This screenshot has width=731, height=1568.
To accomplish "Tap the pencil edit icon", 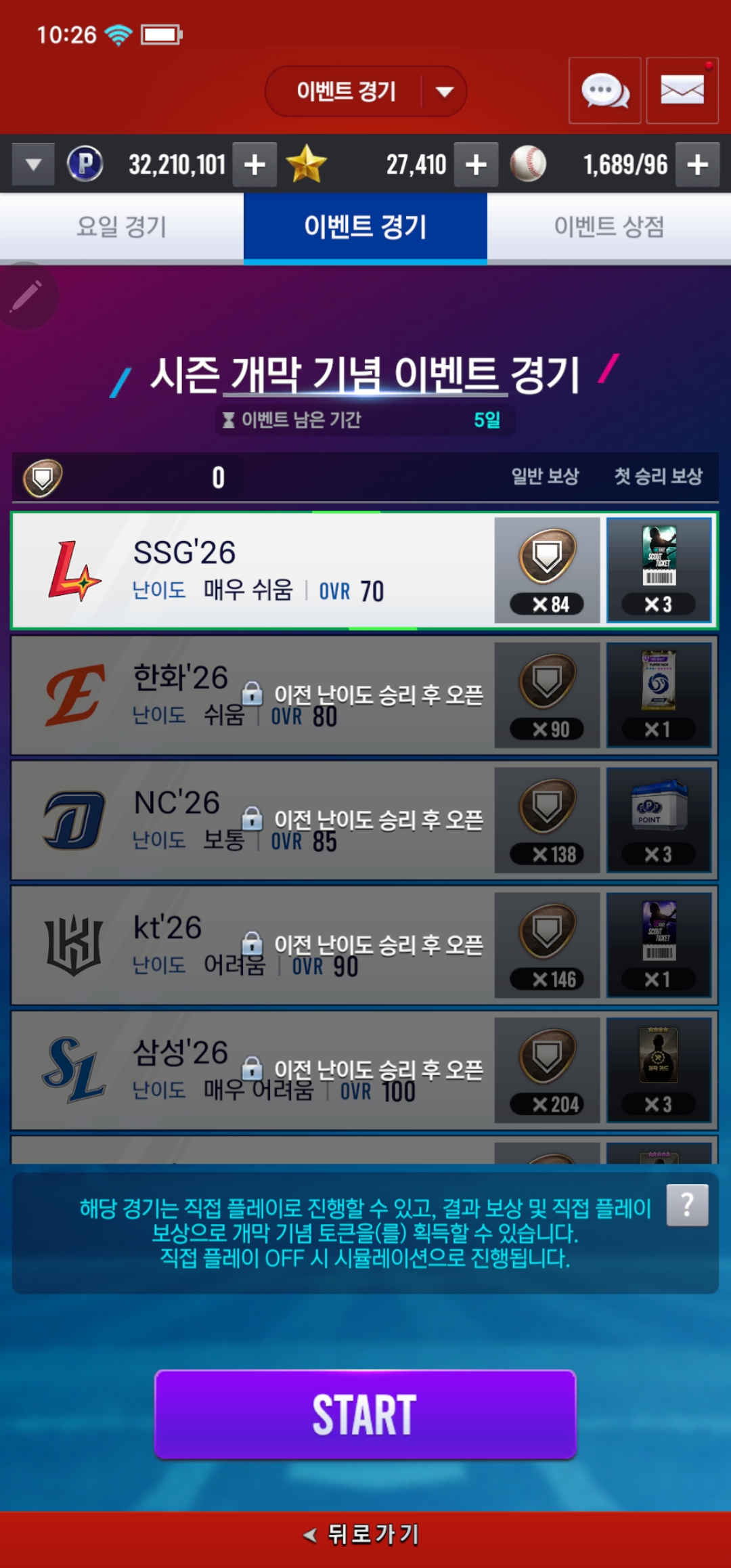I will pyautogui.click(x=27, y=296).
